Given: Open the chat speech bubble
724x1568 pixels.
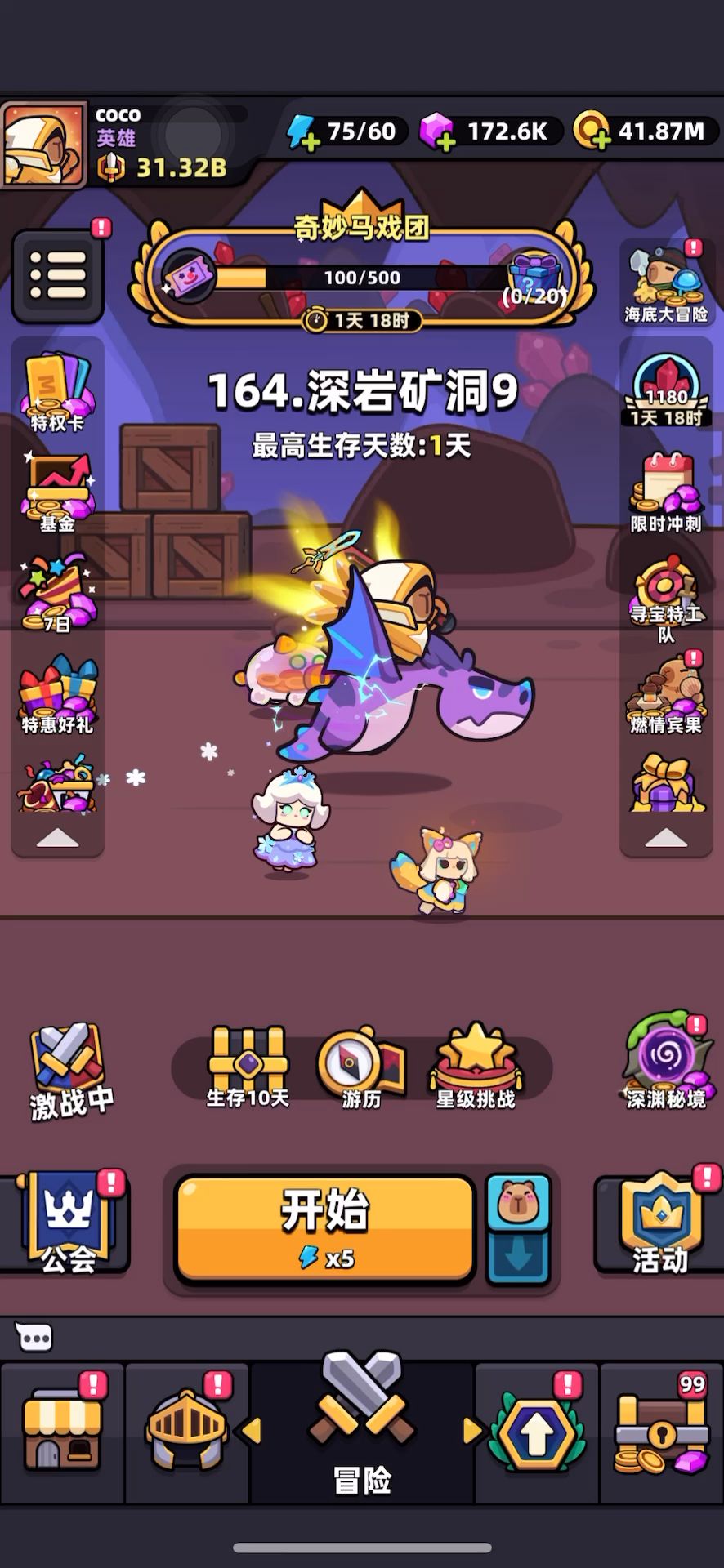Looking at the screenshot, I should [34, 1338].
